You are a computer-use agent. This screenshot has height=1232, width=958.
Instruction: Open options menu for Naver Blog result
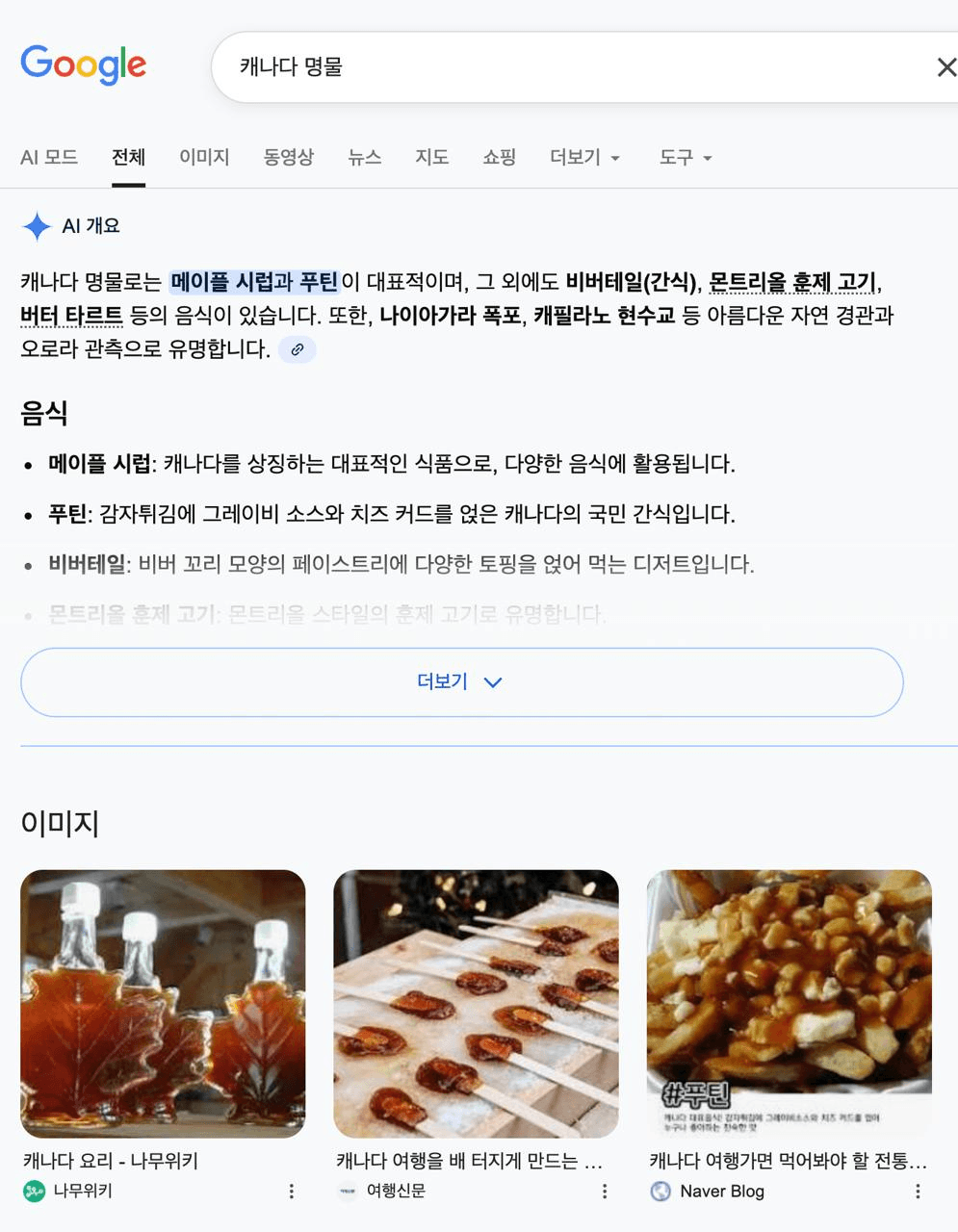point(917,1192)
